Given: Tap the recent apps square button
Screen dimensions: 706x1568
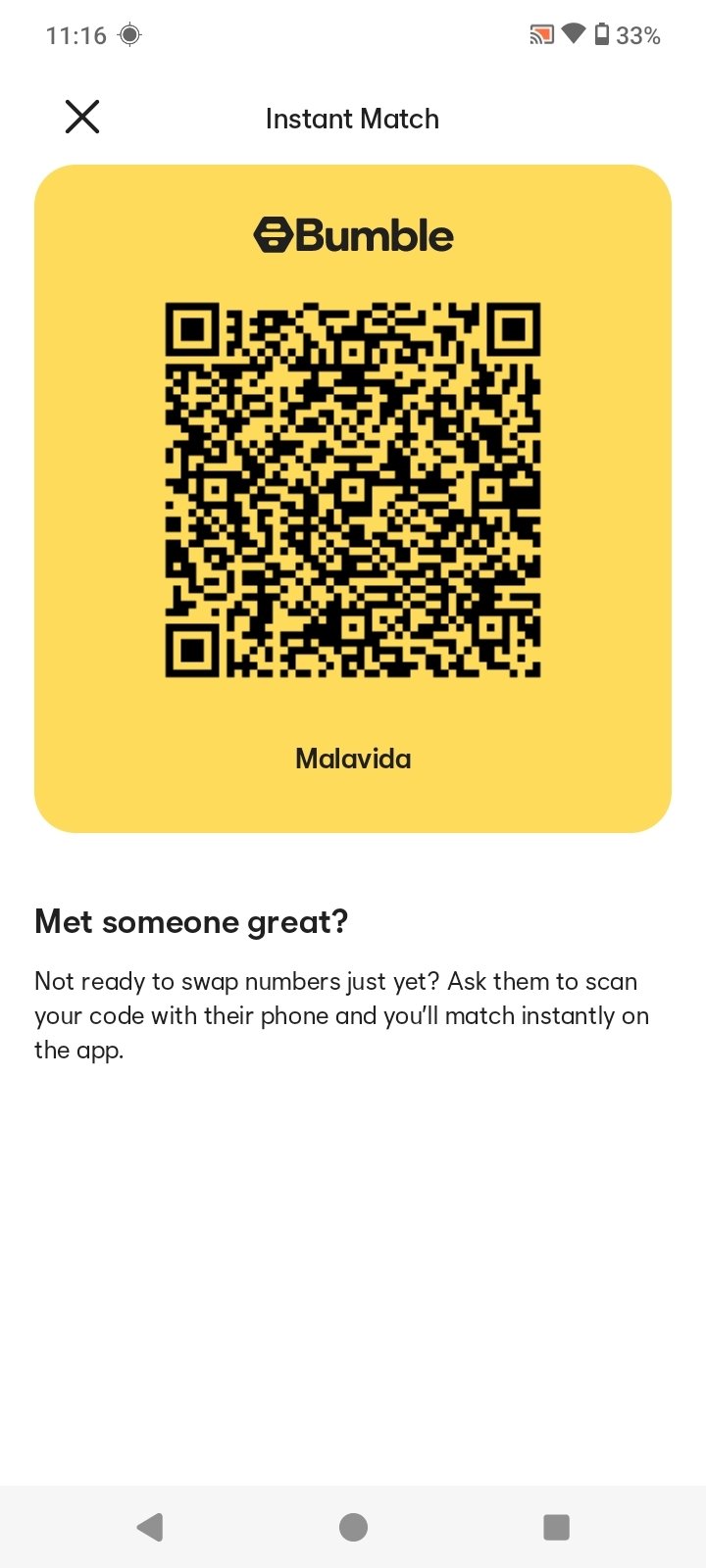Looking at the screenshot, I should 556,1526.
